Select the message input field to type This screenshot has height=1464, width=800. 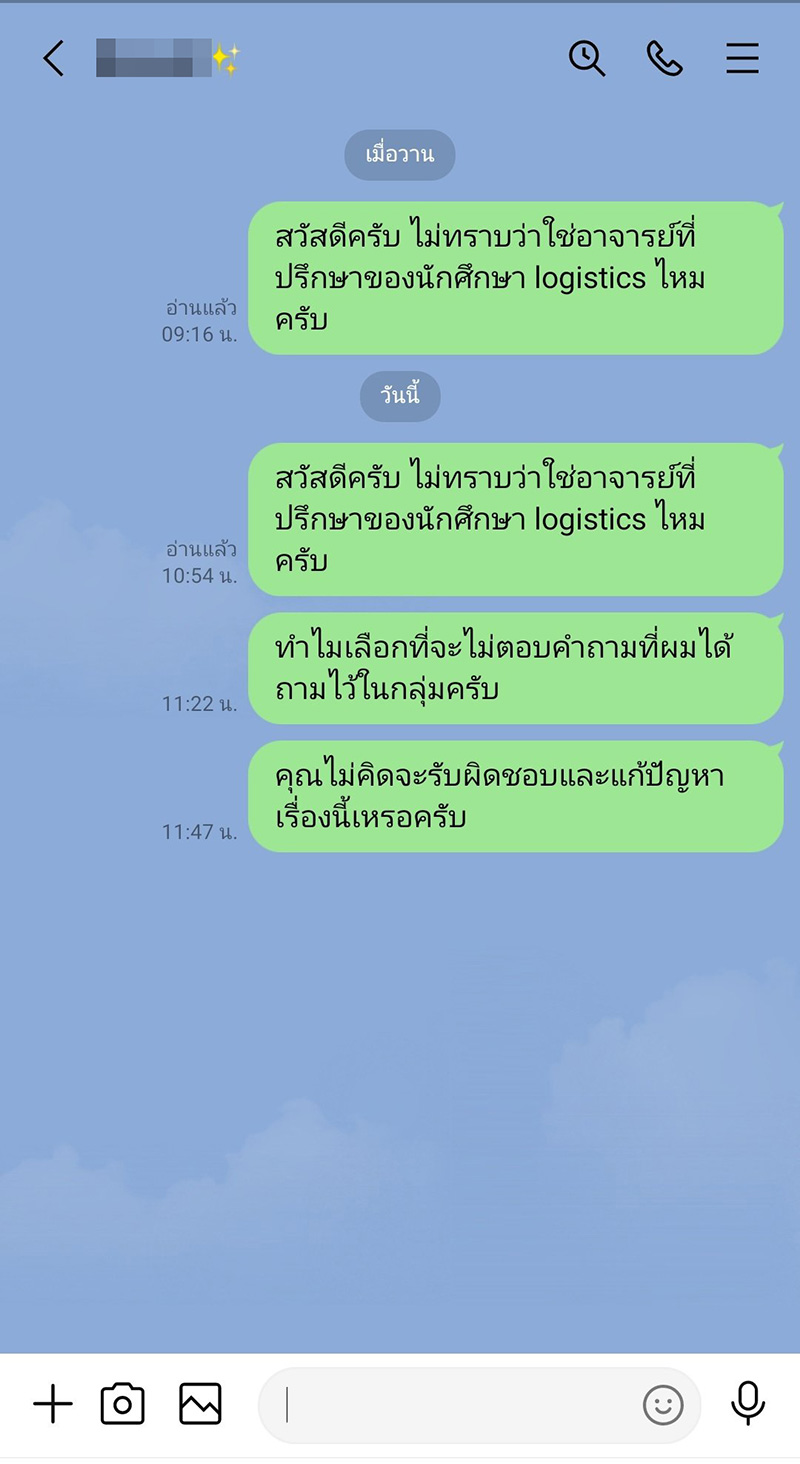click(450, 1406)
